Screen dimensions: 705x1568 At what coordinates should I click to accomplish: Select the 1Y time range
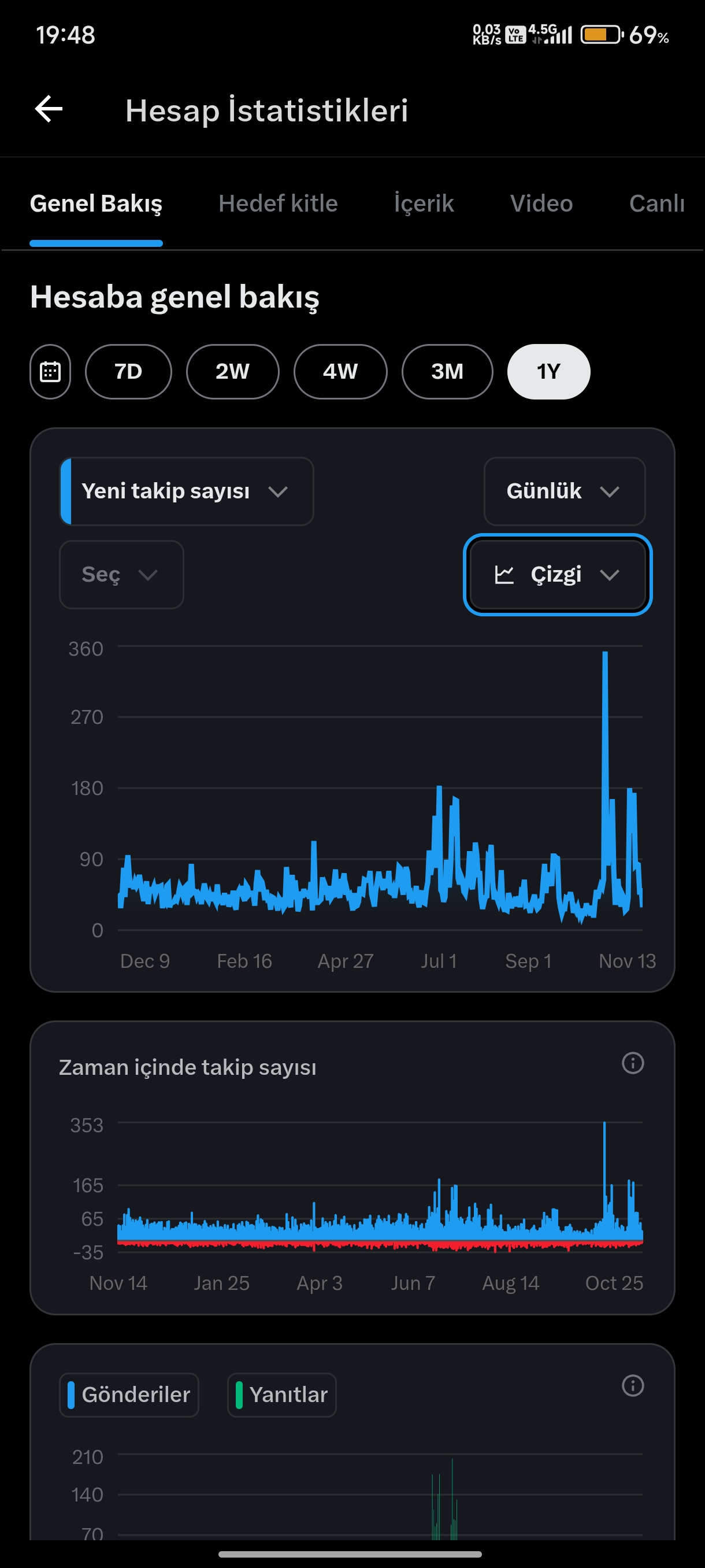coord(548,371)
